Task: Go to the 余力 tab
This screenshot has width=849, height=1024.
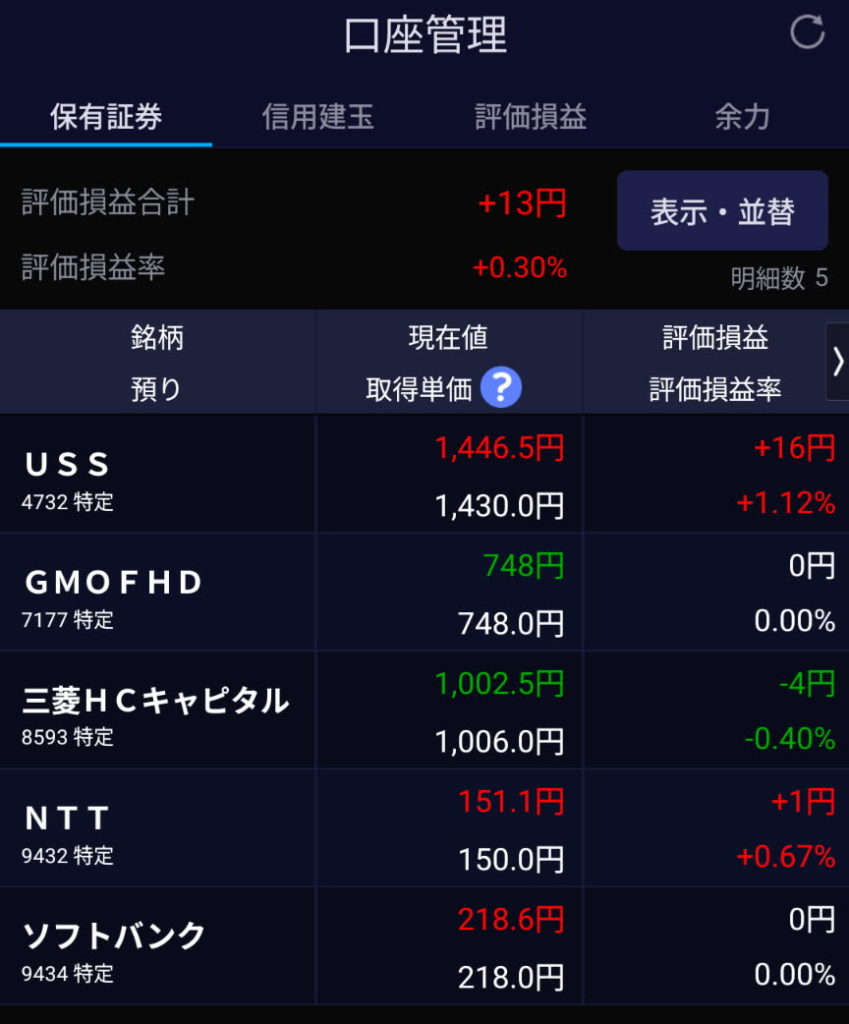Action: (x=742, y=117)
